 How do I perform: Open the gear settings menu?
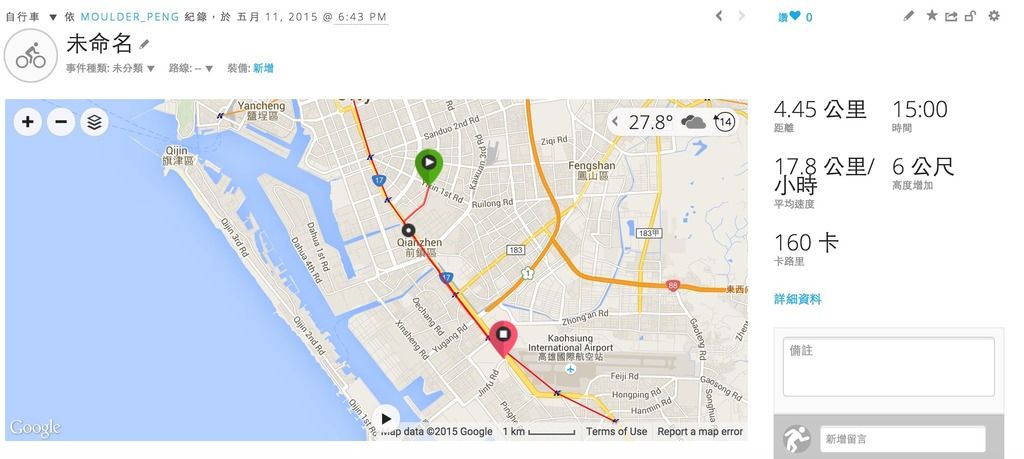click(993, 16)
